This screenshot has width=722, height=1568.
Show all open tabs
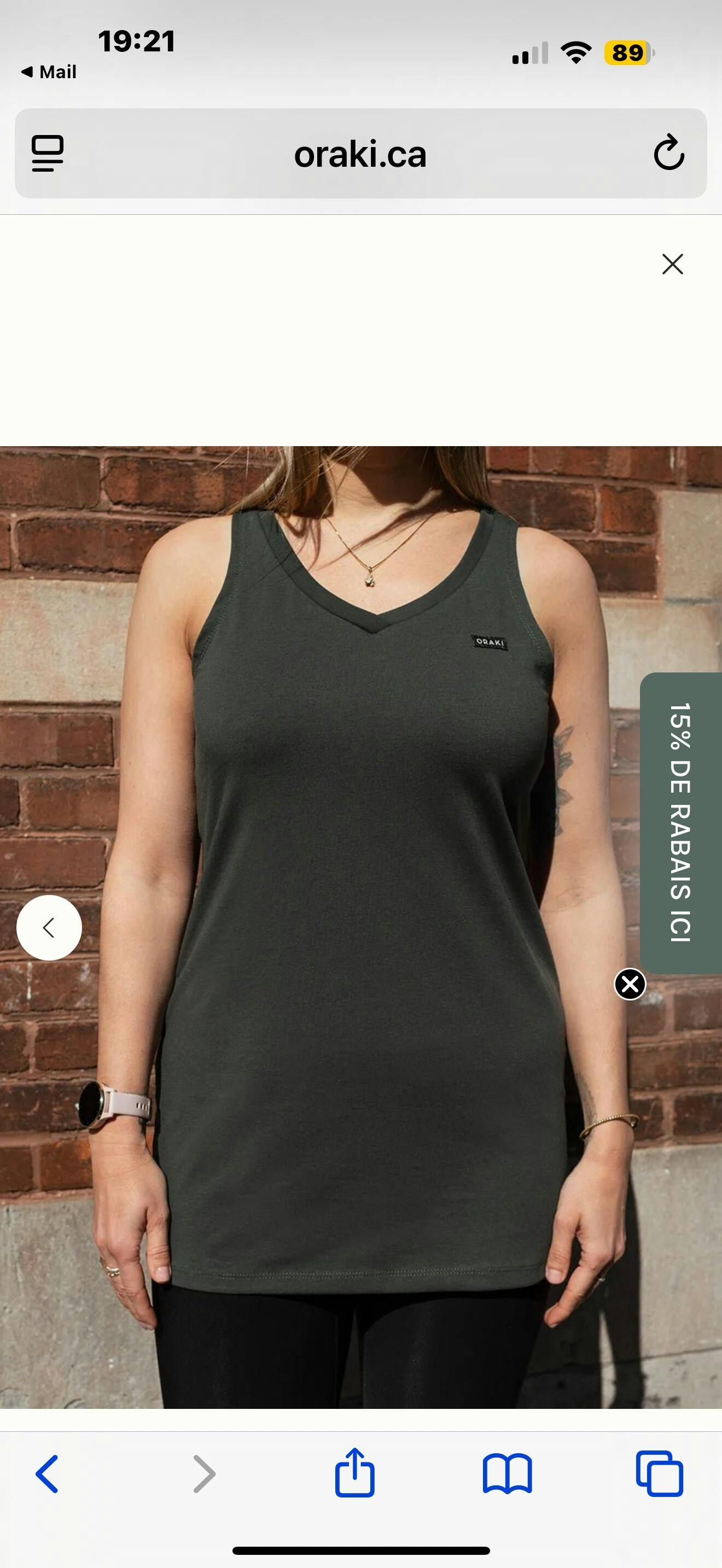coord(659,1473)
